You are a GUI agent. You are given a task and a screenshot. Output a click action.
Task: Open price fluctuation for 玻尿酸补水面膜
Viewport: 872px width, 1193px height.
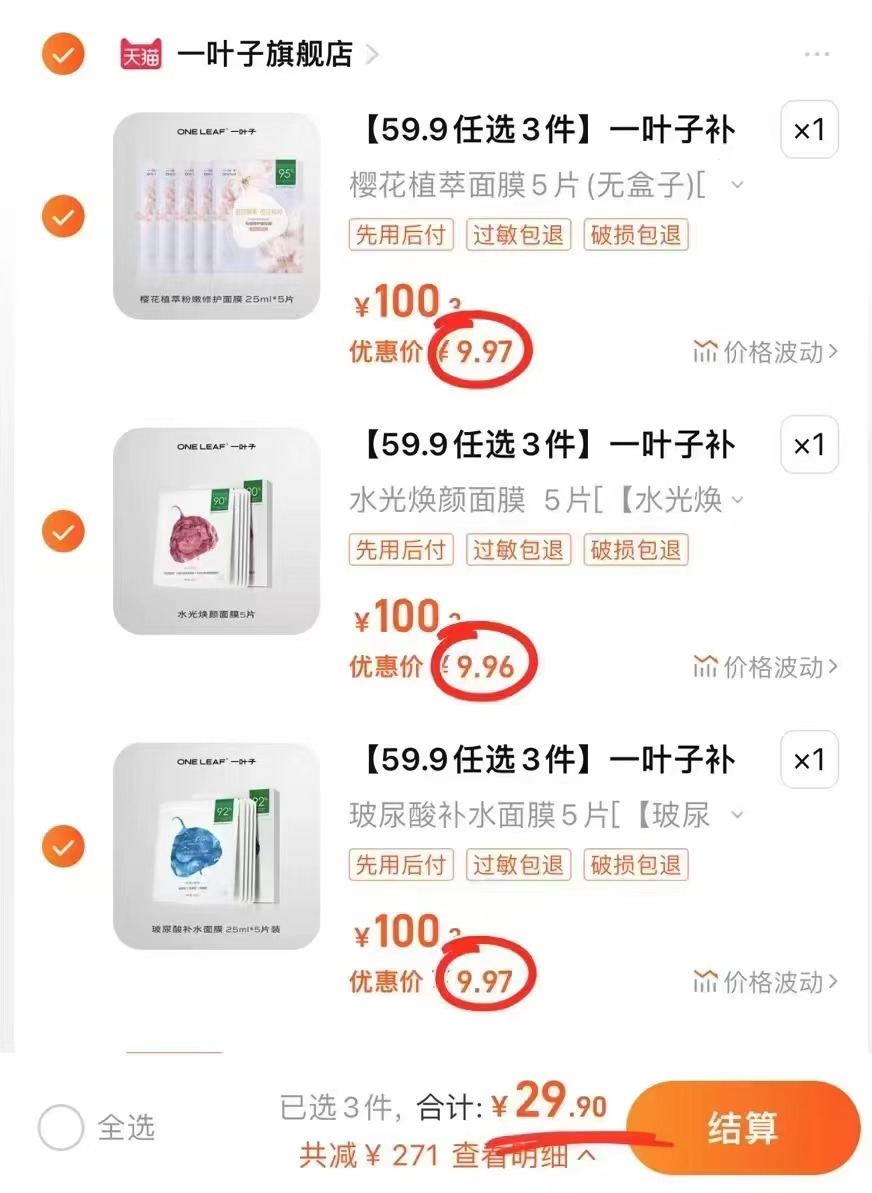[x=764, y=983]
